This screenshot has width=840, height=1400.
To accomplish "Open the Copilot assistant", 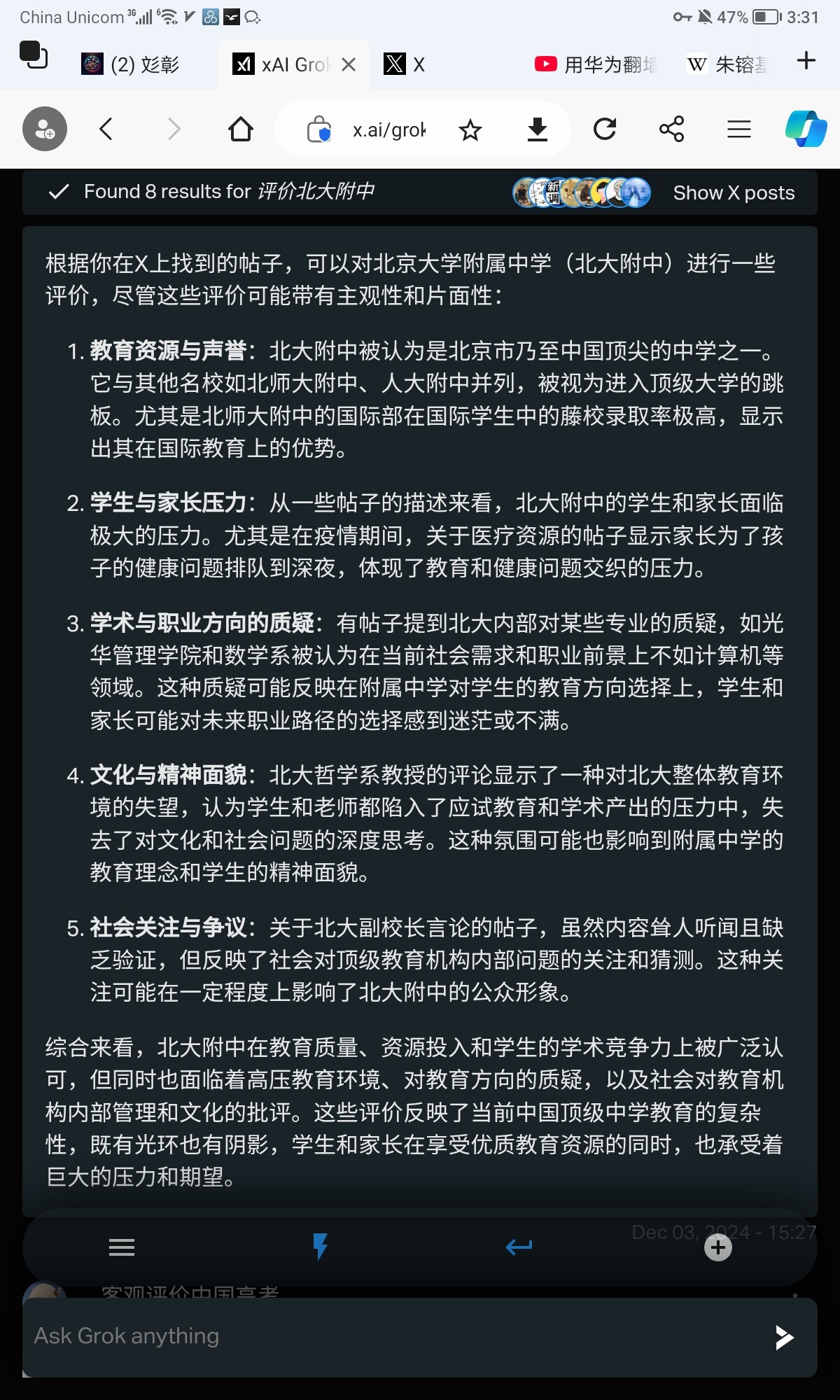I will [806, 129].
